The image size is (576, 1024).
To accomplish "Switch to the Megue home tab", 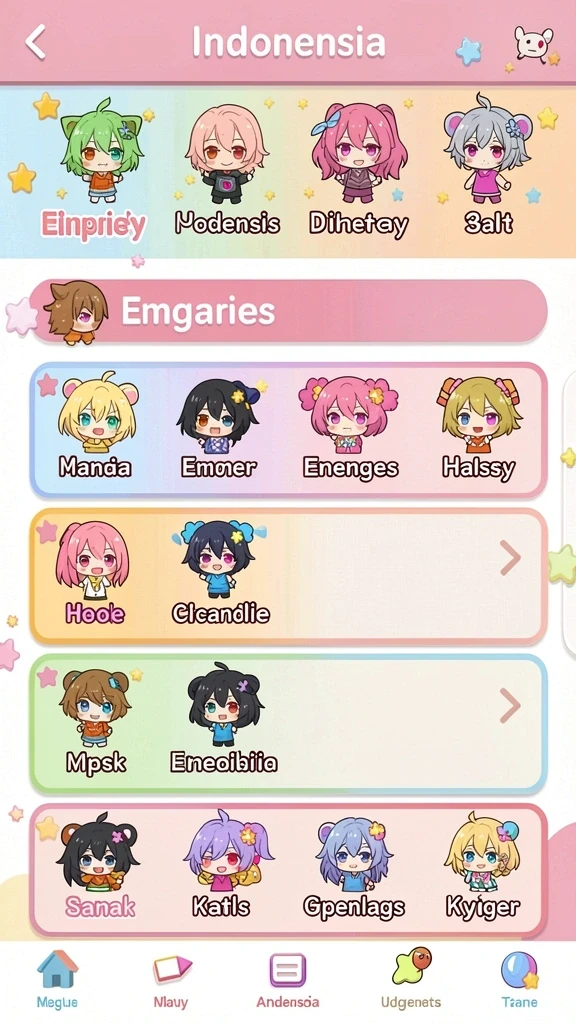I will tap(57, 978).
